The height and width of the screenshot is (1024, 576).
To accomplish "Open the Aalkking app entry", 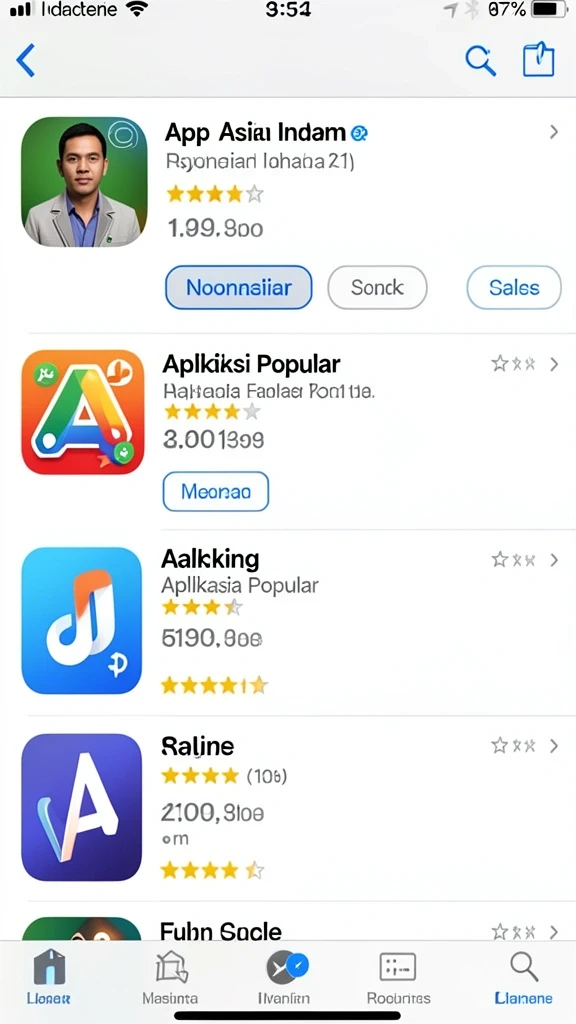I will click(288, 620).
